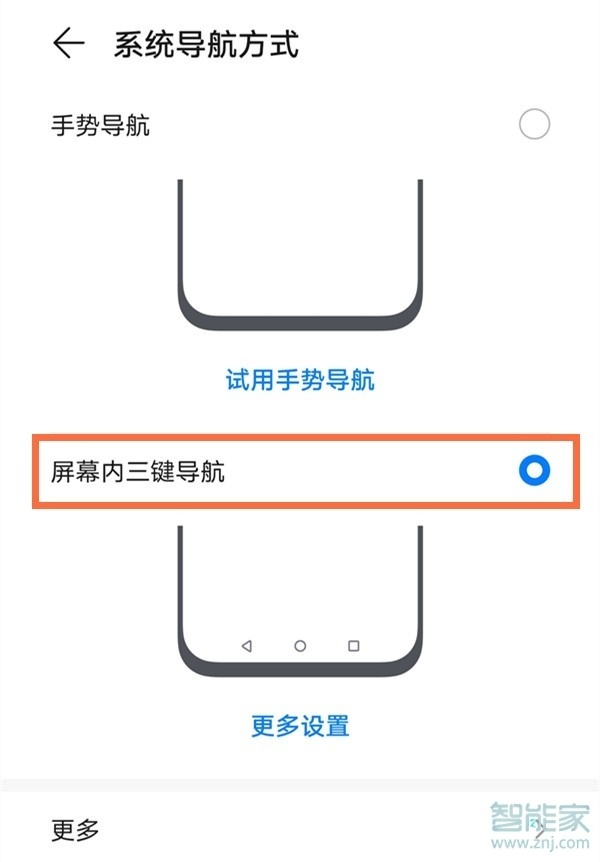This screenshot has width=600, height=862.
Task: Open the 更多 row
Action: (x=300, y=828)
